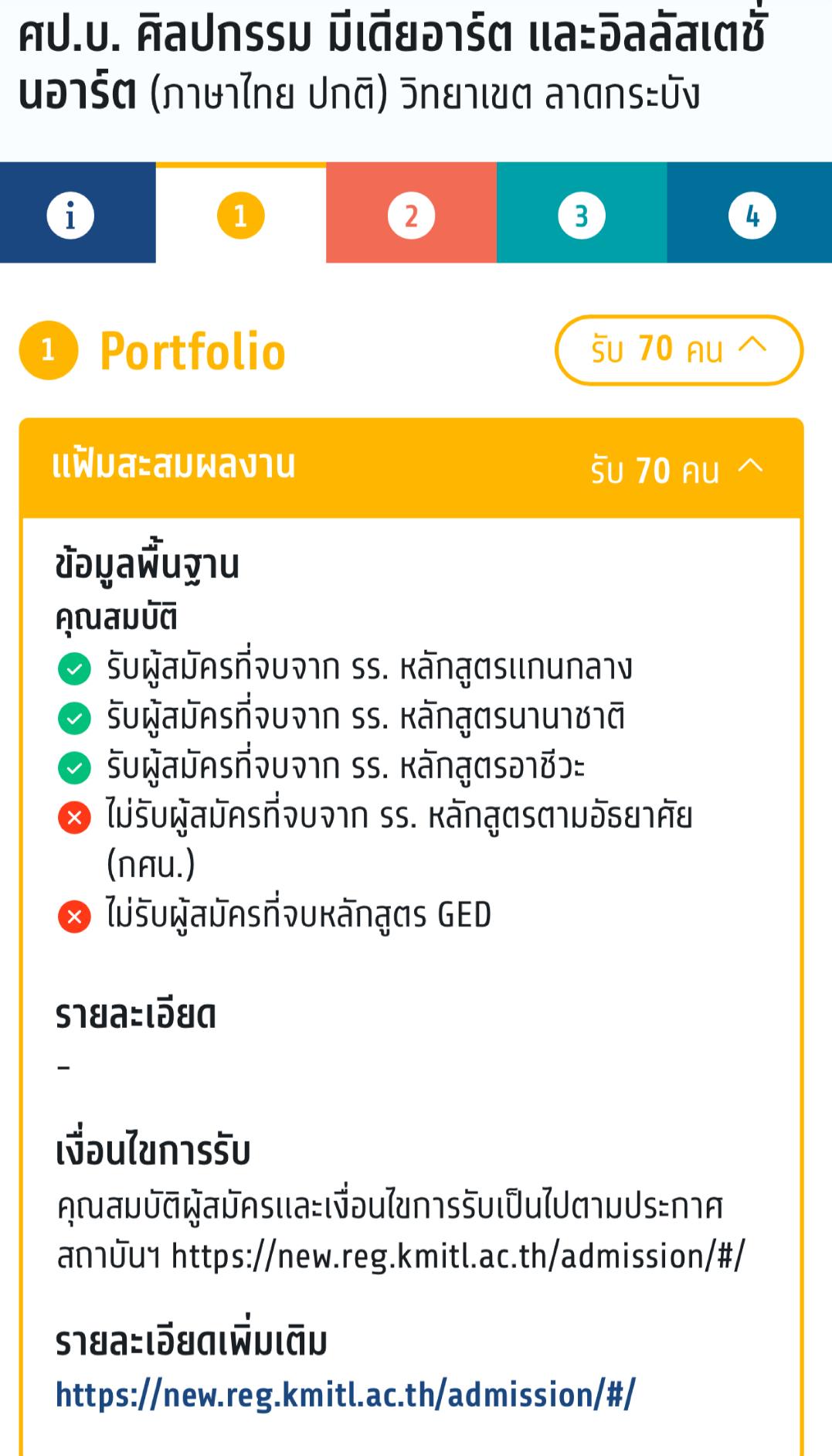Switch to round 4 tab
The width and height of the screenshot is (832, 1456).
750,213
